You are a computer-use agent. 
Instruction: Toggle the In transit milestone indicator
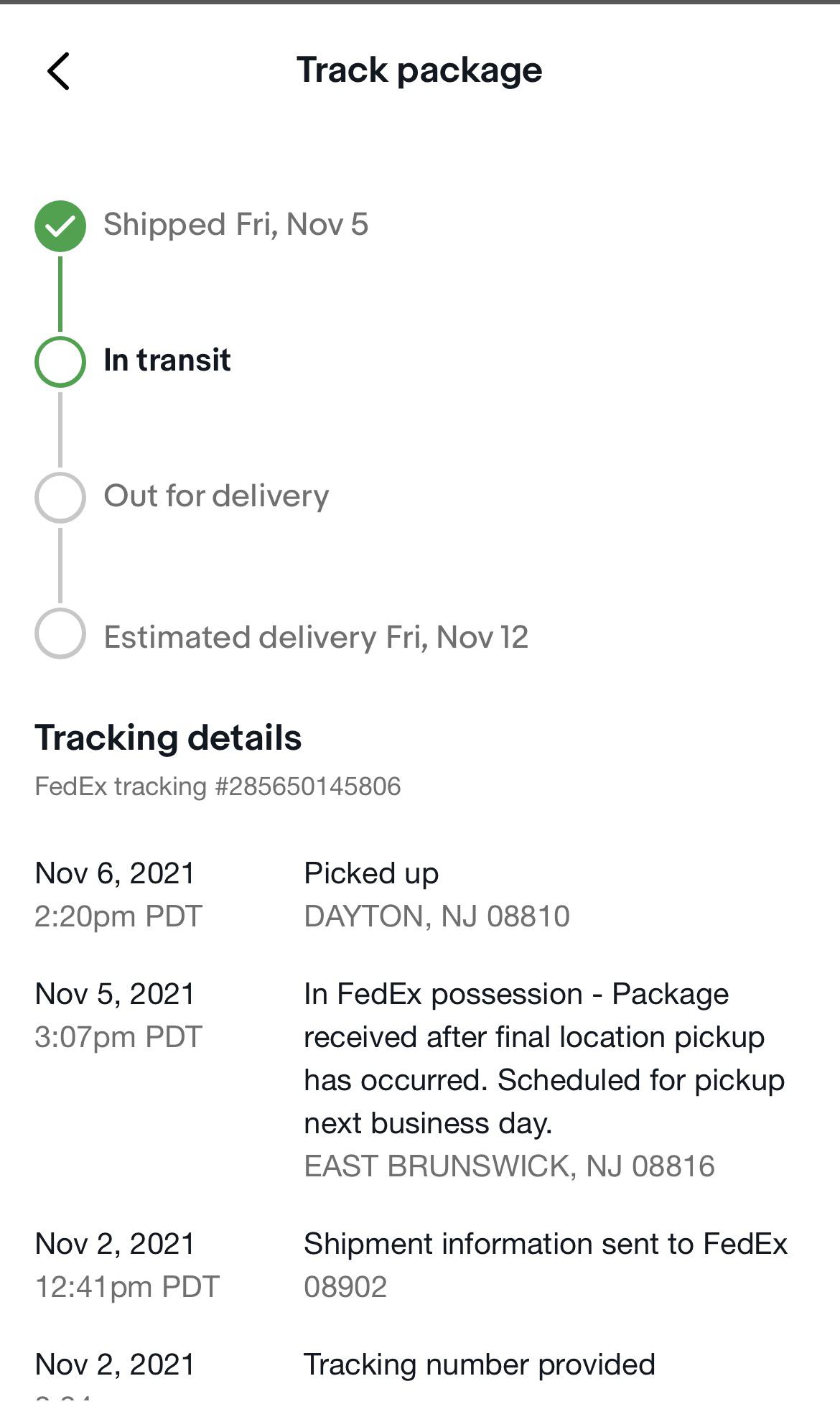click(x=60, y=361)
